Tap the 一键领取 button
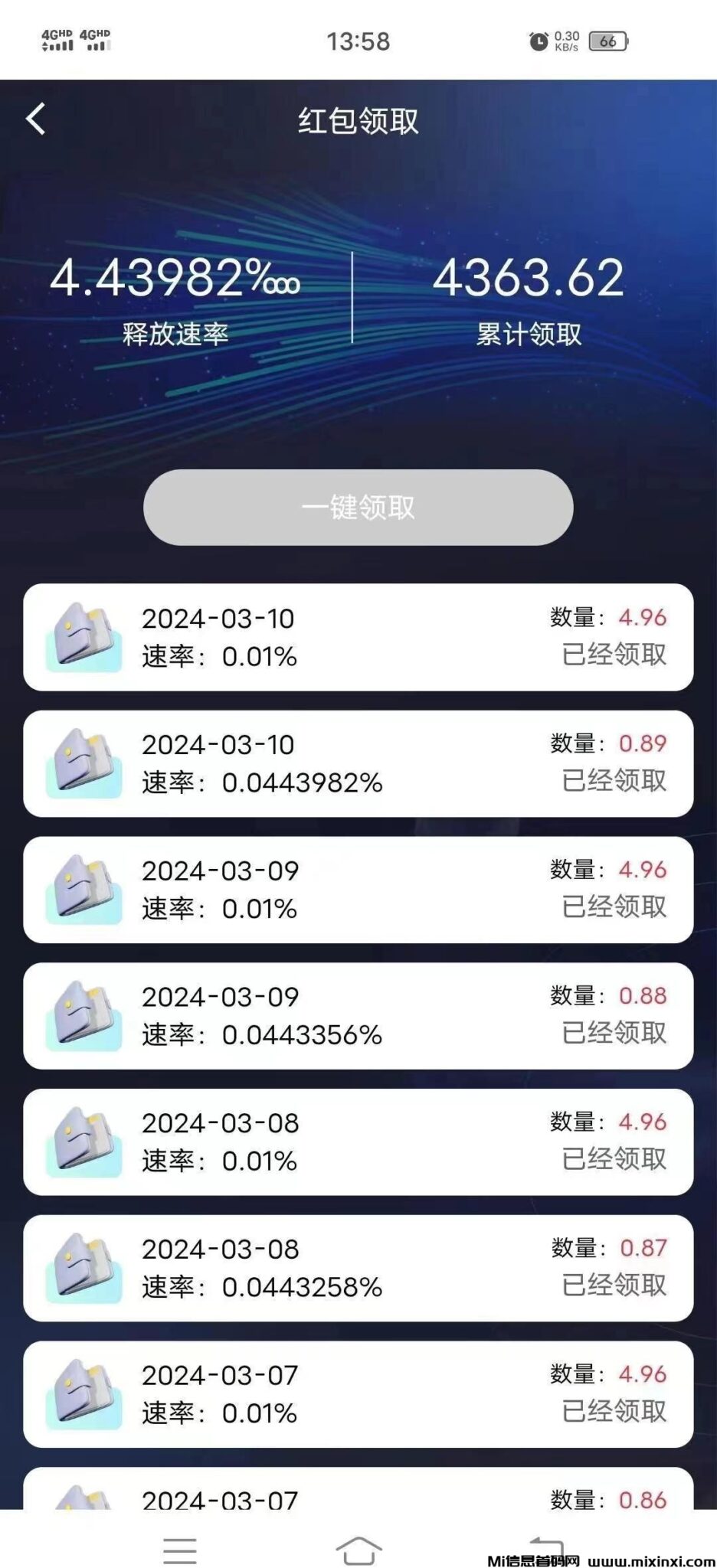717x1568 pixels. 358,508
